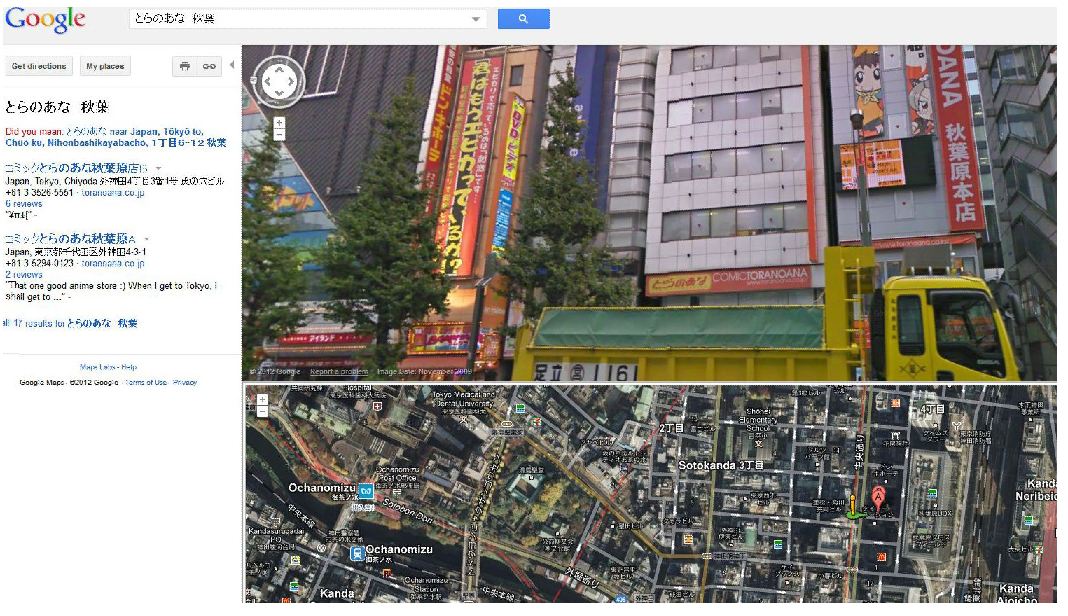
Task: Click Report a problem under Street View
Action: [x=339, y=372]
